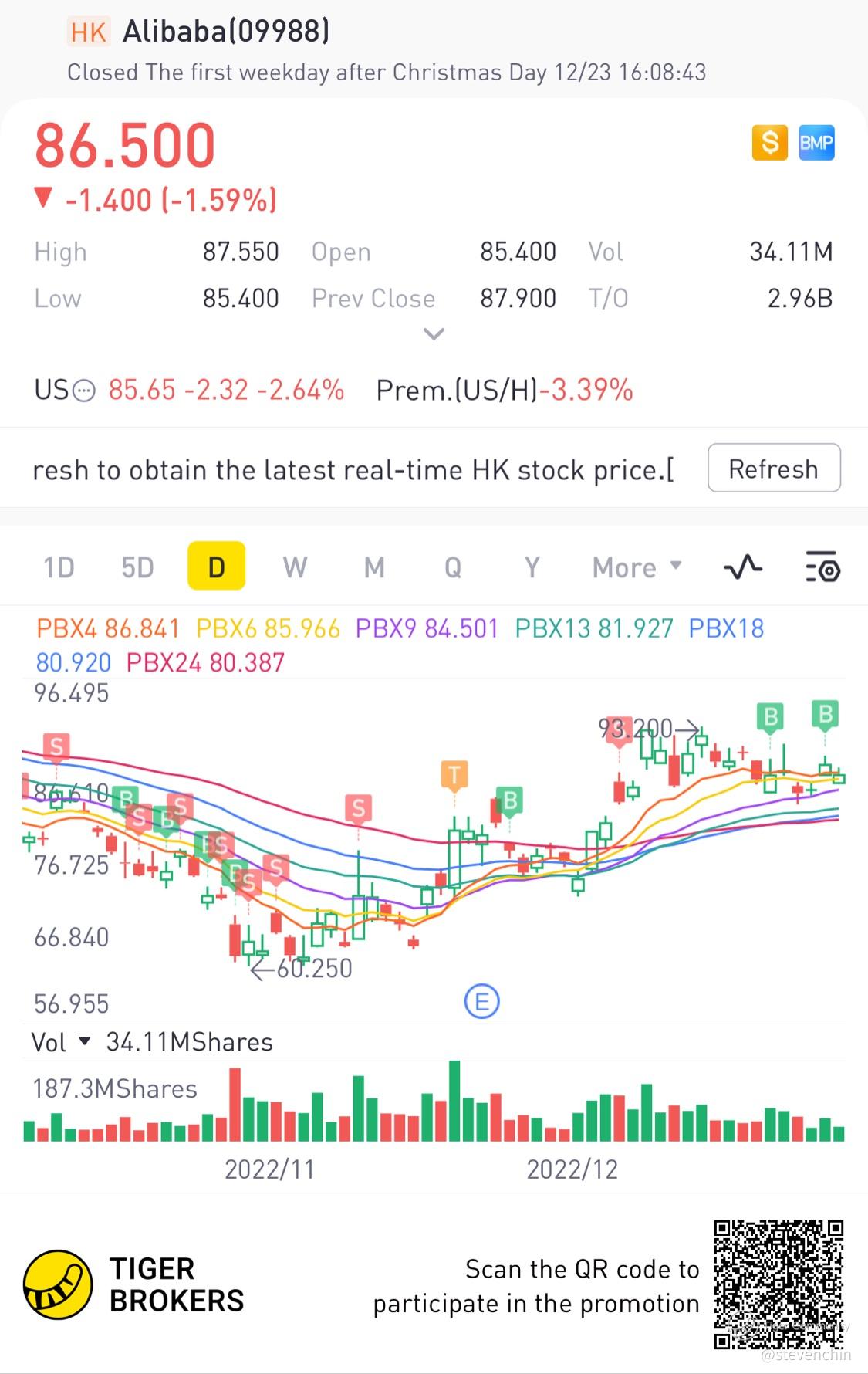Open chart settings icon
The image size is (868, 1374).
[822, 567]
